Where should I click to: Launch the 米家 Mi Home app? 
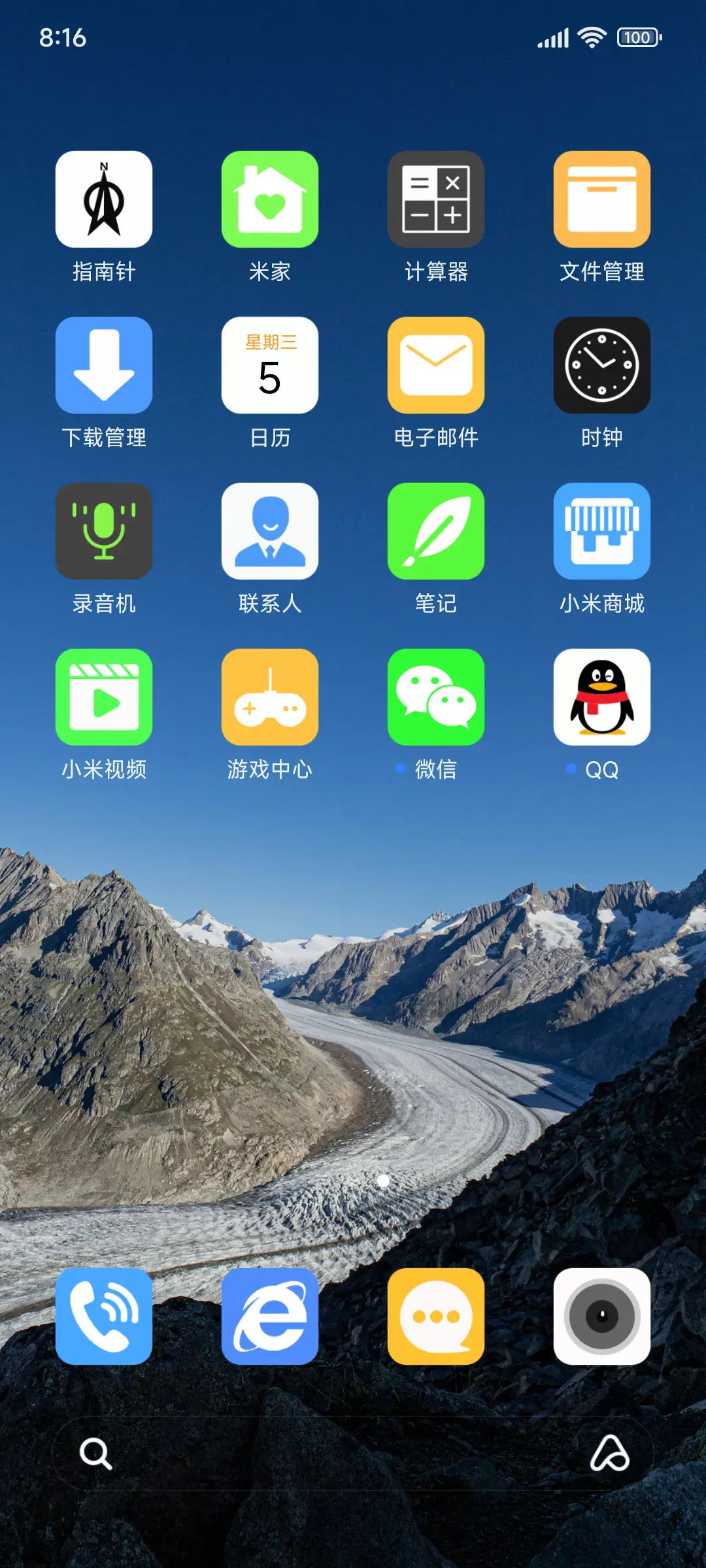(270, 199)
